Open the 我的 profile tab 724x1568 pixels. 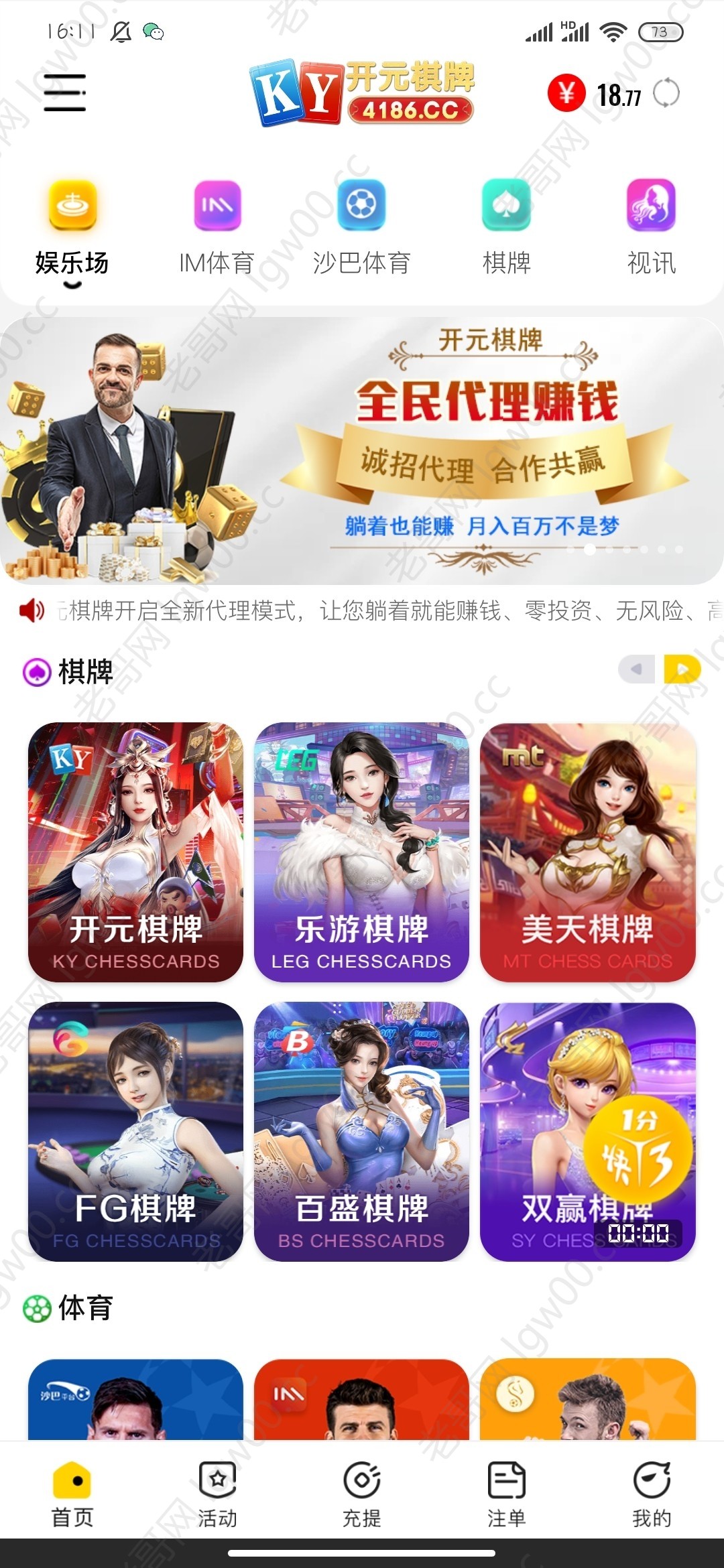652,1494
